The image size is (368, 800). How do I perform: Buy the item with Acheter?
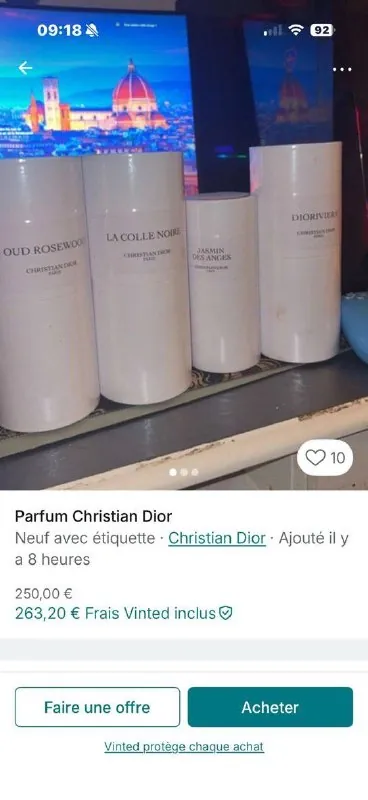pos(270,707)
